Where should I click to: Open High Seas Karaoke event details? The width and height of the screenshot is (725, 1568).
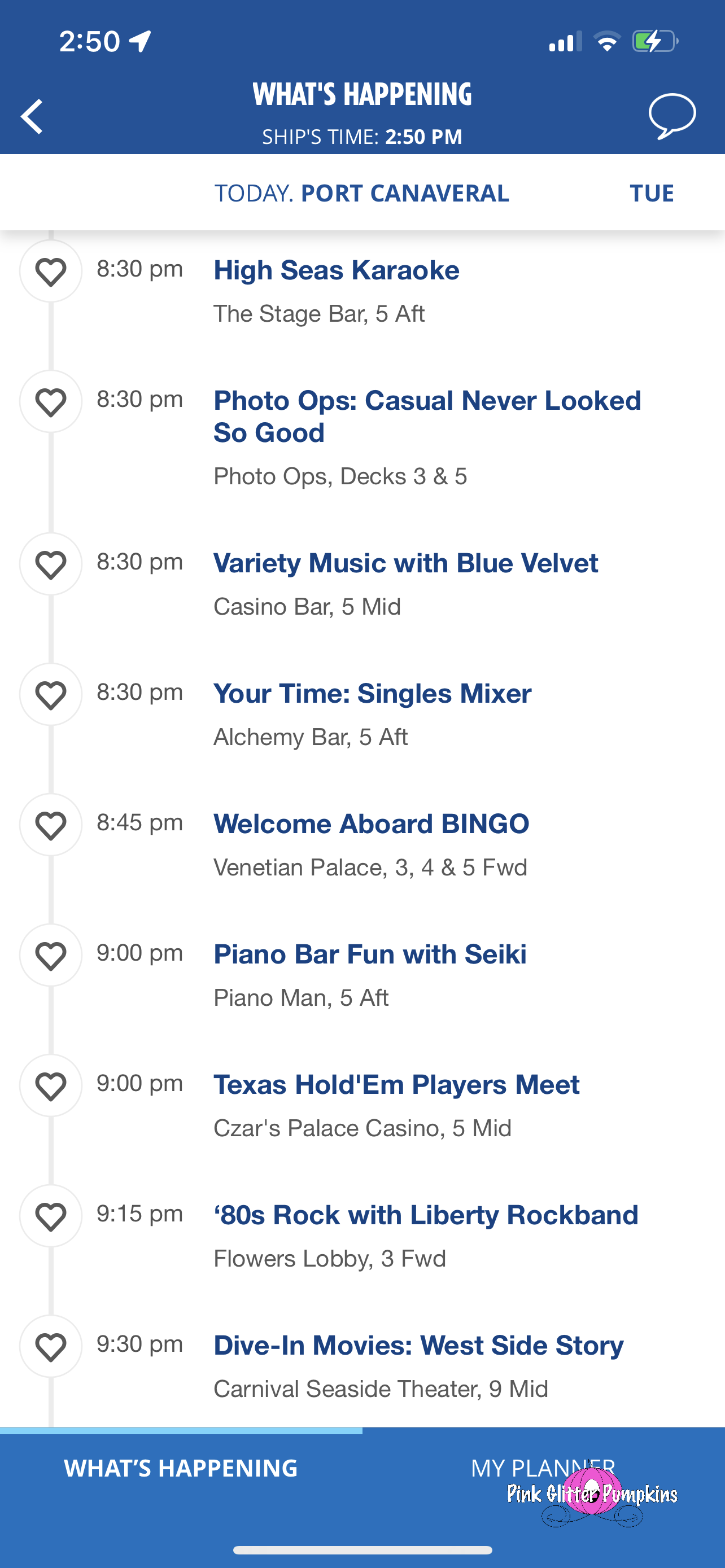point(336,270)
